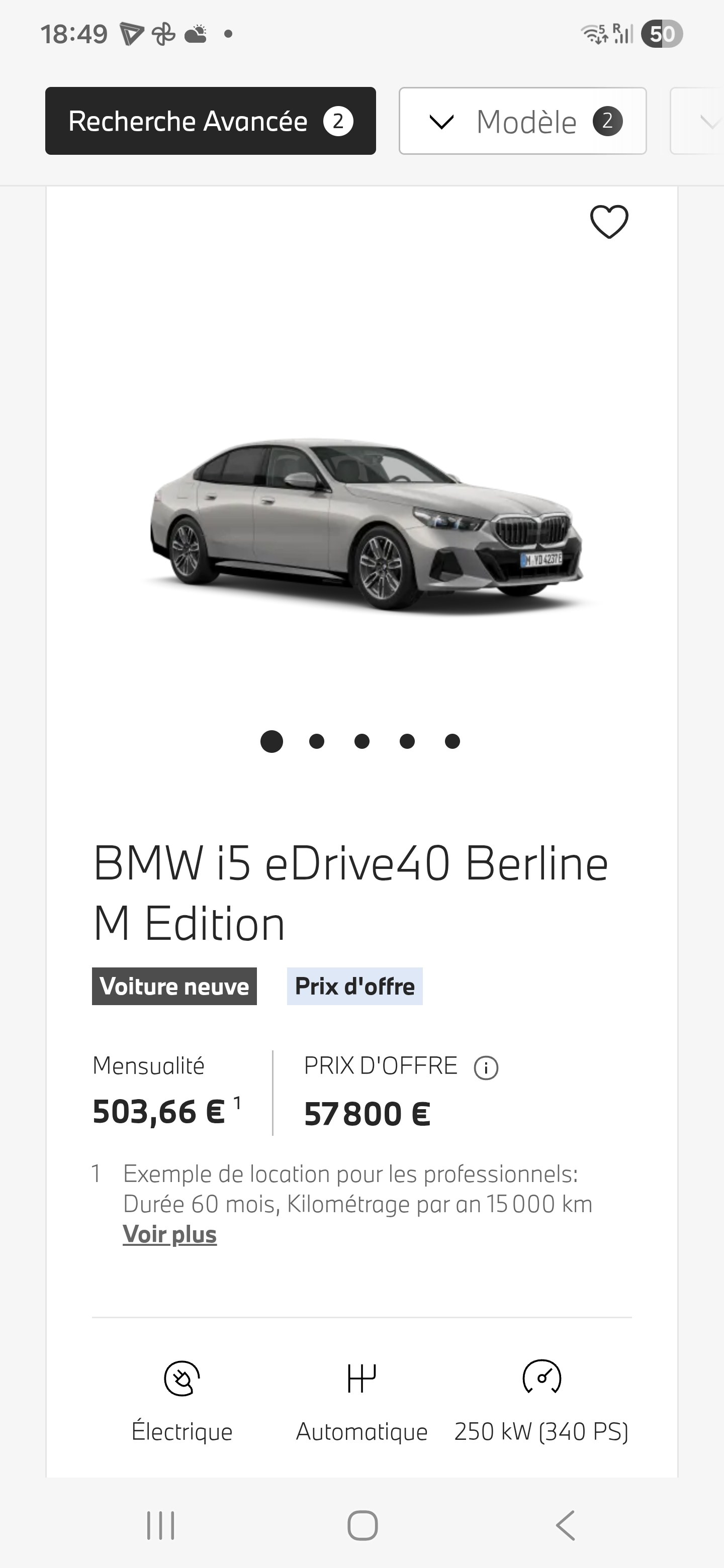Open Recherche Avancée filters

210,121
